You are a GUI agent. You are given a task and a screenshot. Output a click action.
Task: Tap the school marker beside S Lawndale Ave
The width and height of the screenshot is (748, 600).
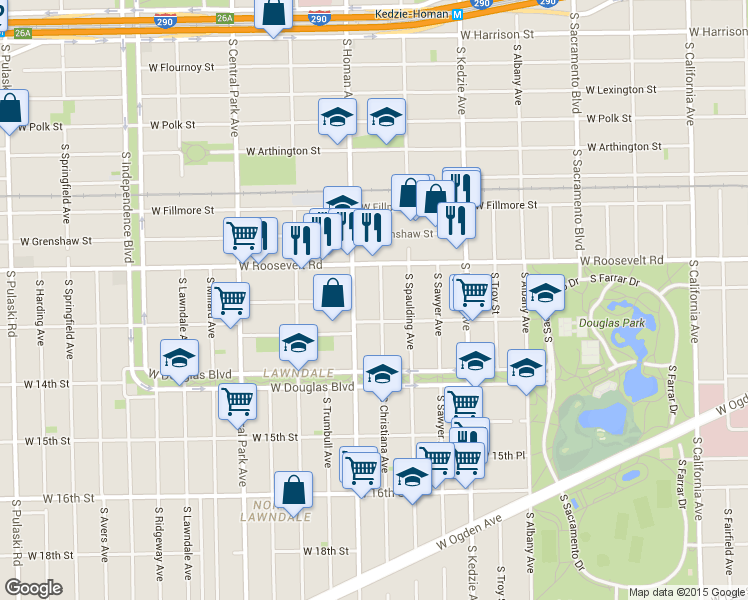(x=180, y=359)
